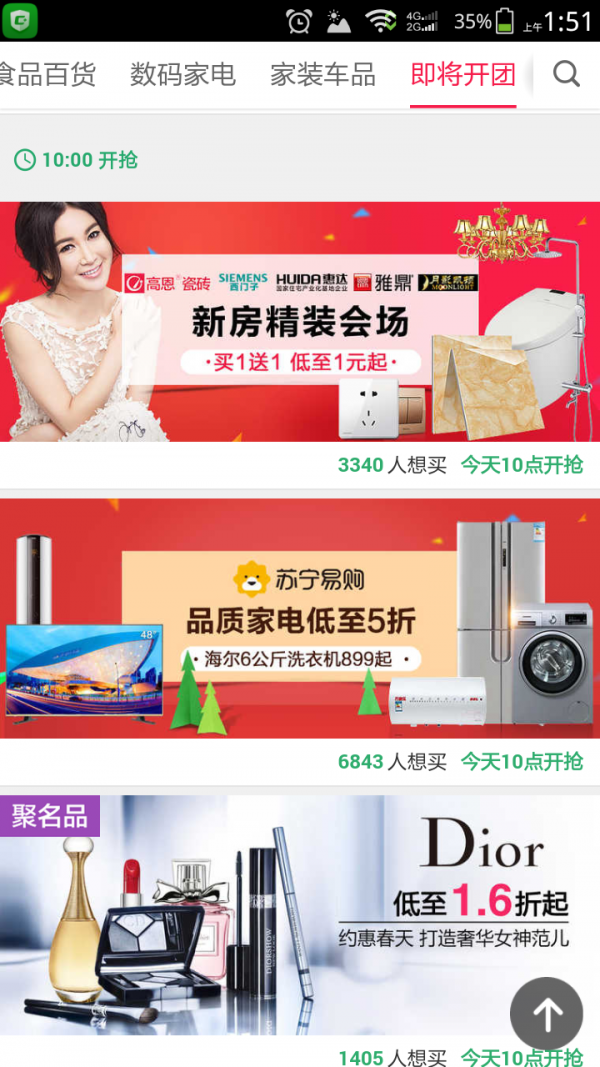Viewport: 600px width, 1067px height.
Task: Switch to the 食品百货 tab
Action: tap(48, 74)
